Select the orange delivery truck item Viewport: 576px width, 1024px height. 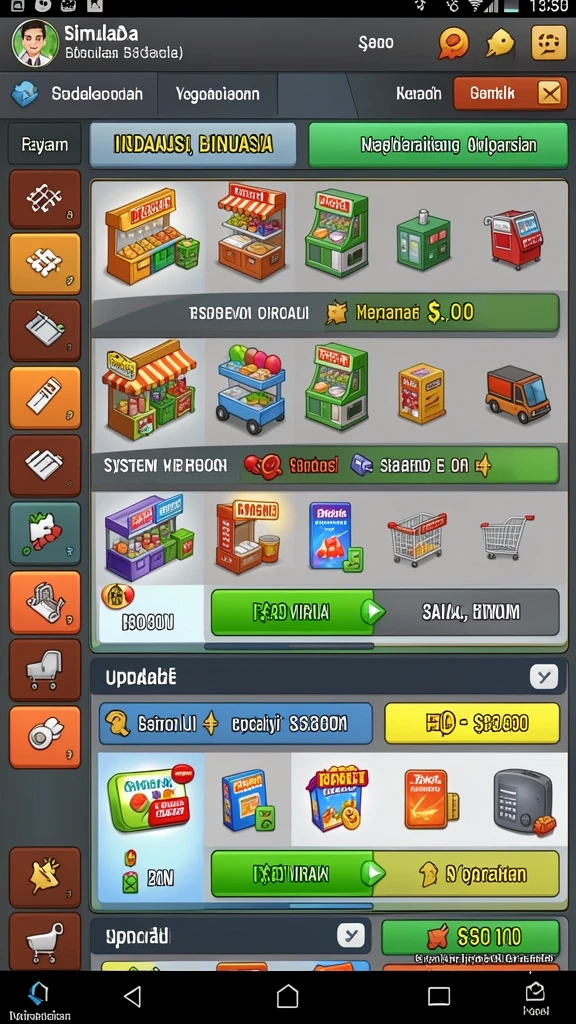517,394
